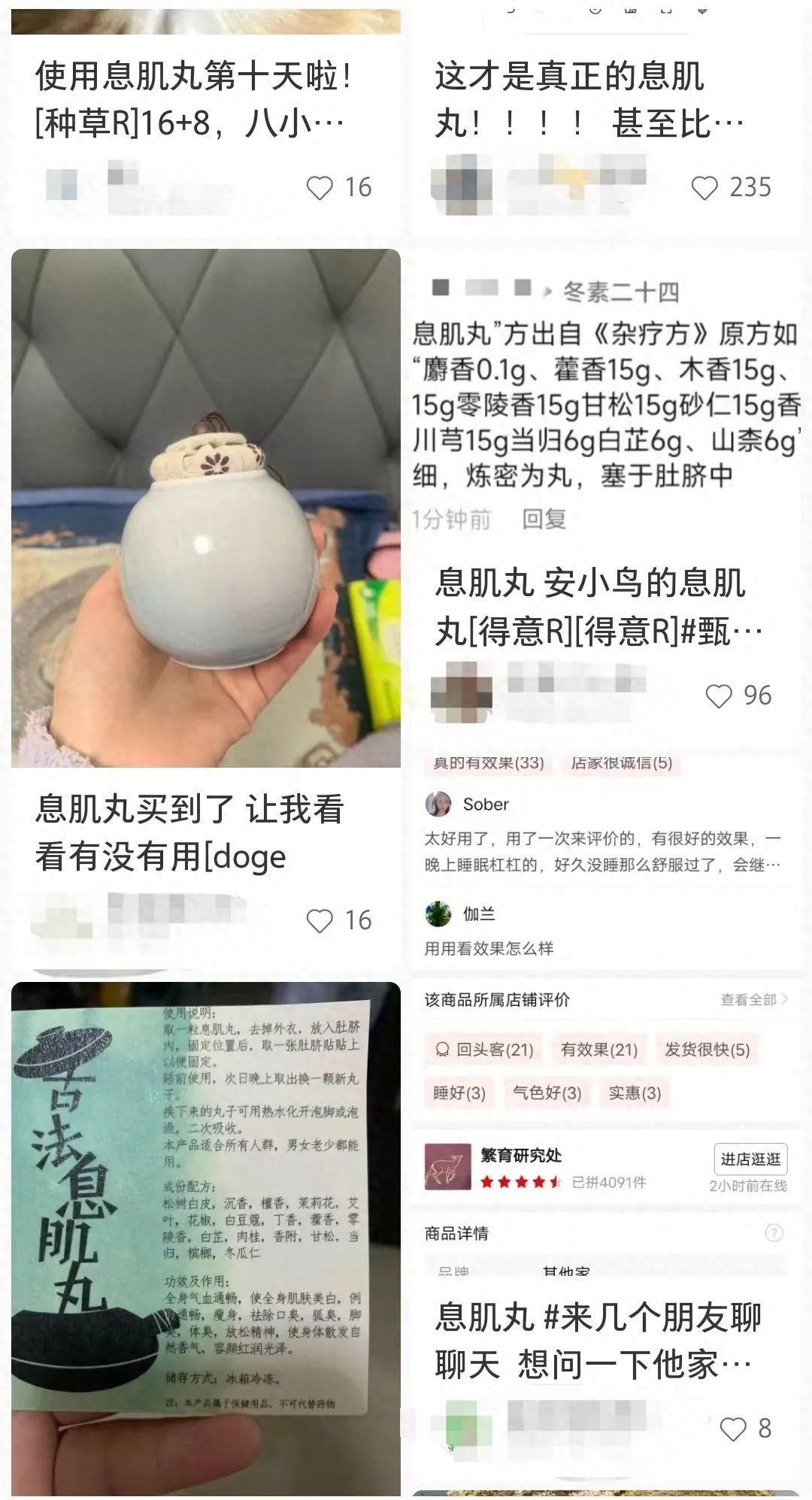Like the note "使用息肌丸第十天啦"
812x1500 pixels.
(320, 188)
